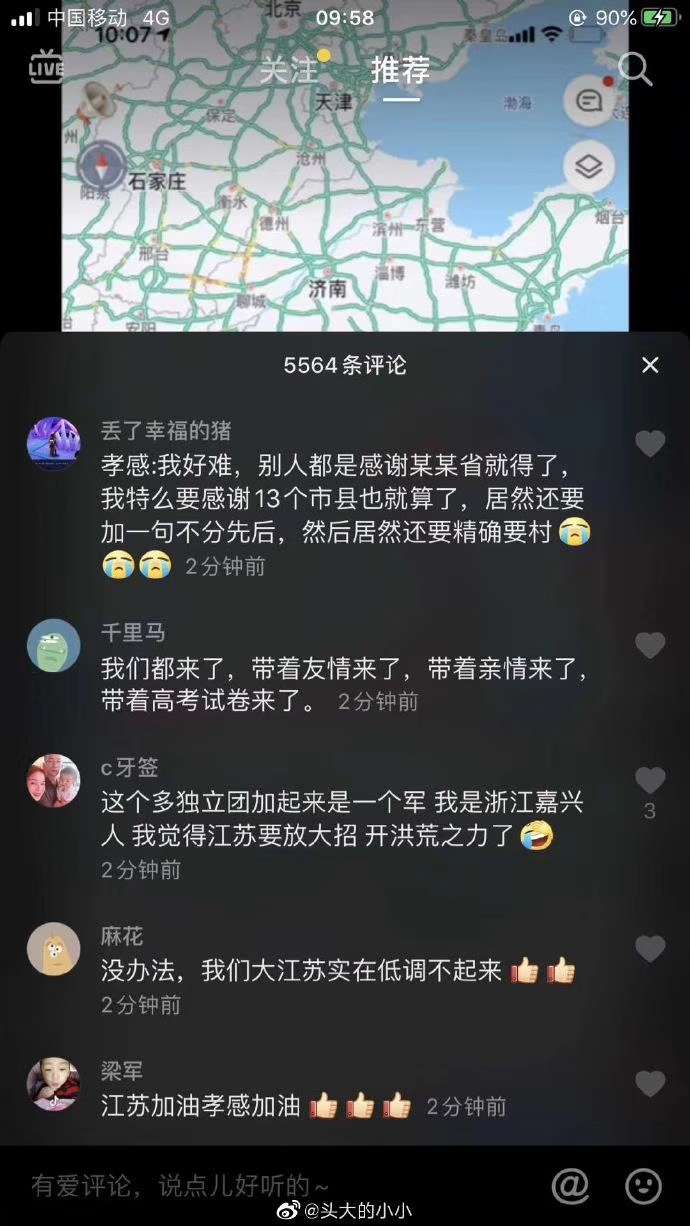Open the LIVE icon in the top bar
Viewport: 690px width, 1226px height.
(46, 66)
